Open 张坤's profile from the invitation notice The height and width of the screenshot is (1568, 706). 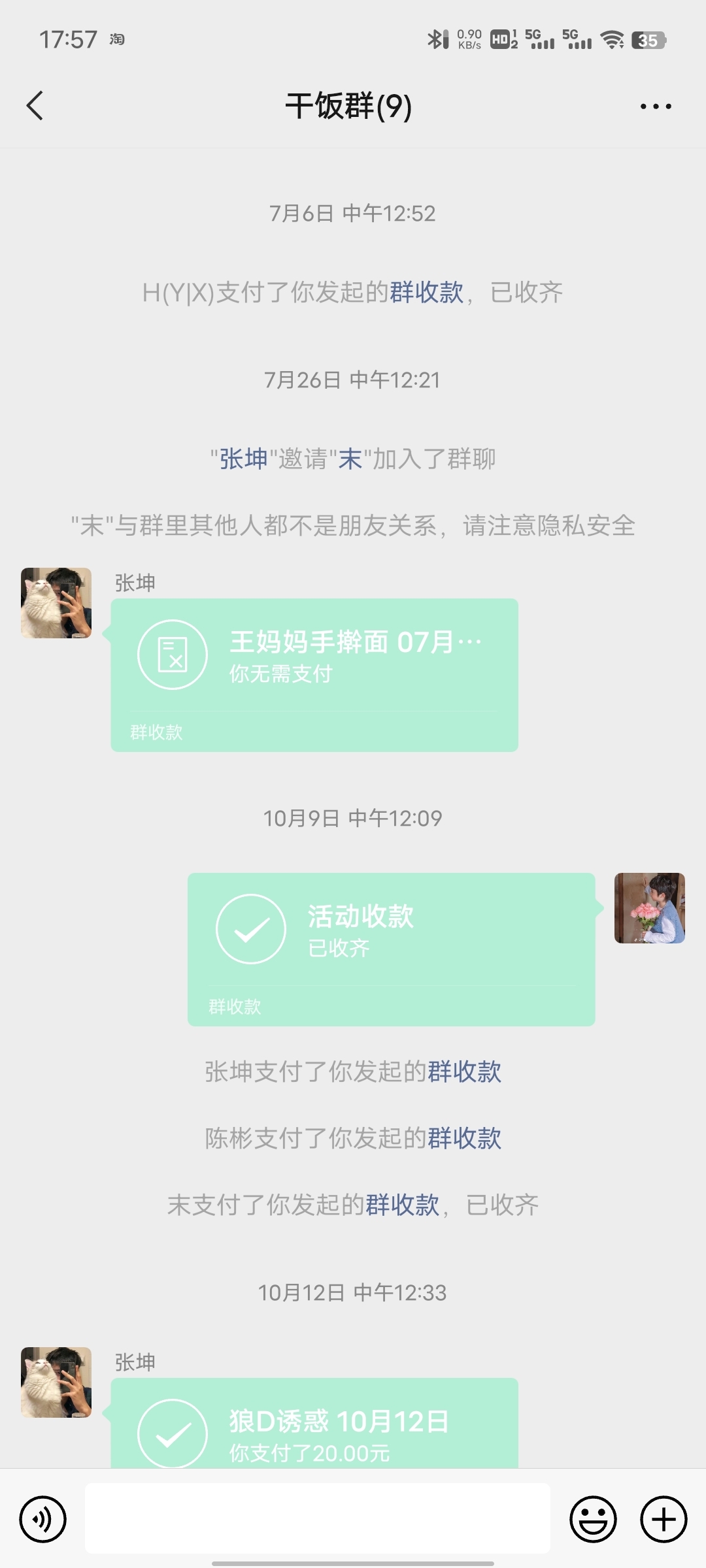(243, 459)
